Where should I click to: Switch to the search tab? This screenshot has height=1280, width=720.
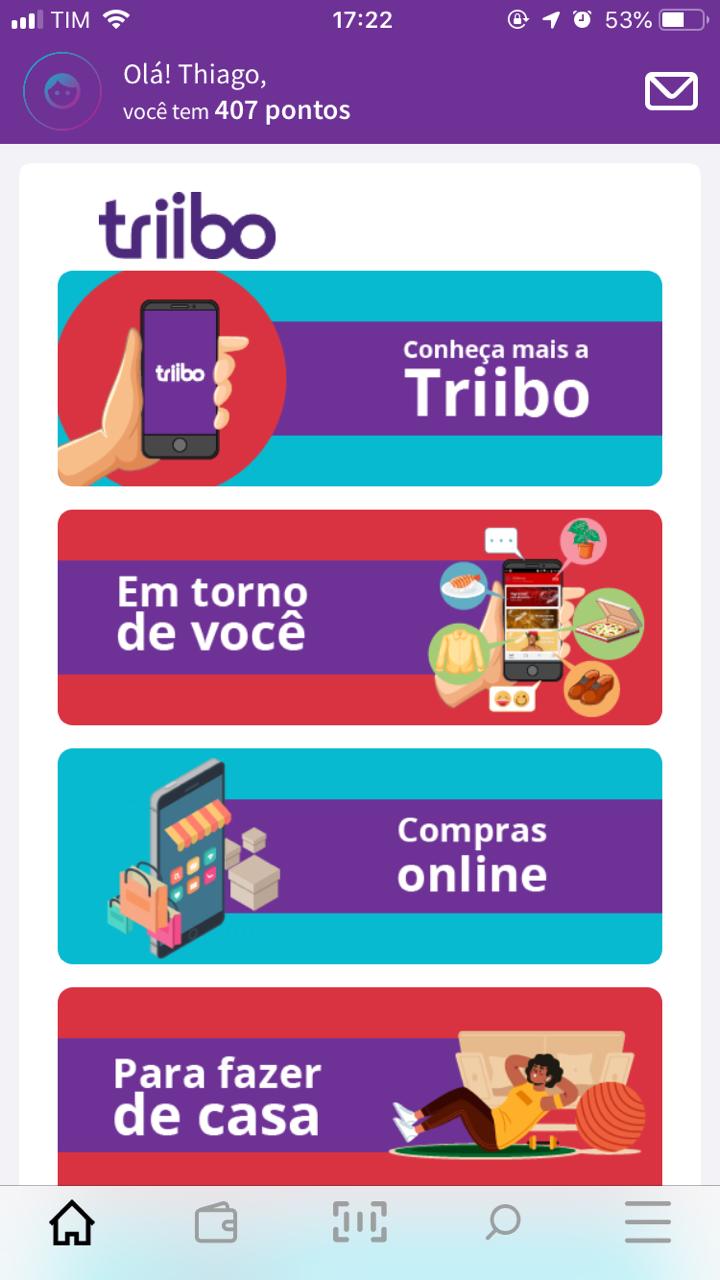pyautogui.click(x=503, y=1222)
